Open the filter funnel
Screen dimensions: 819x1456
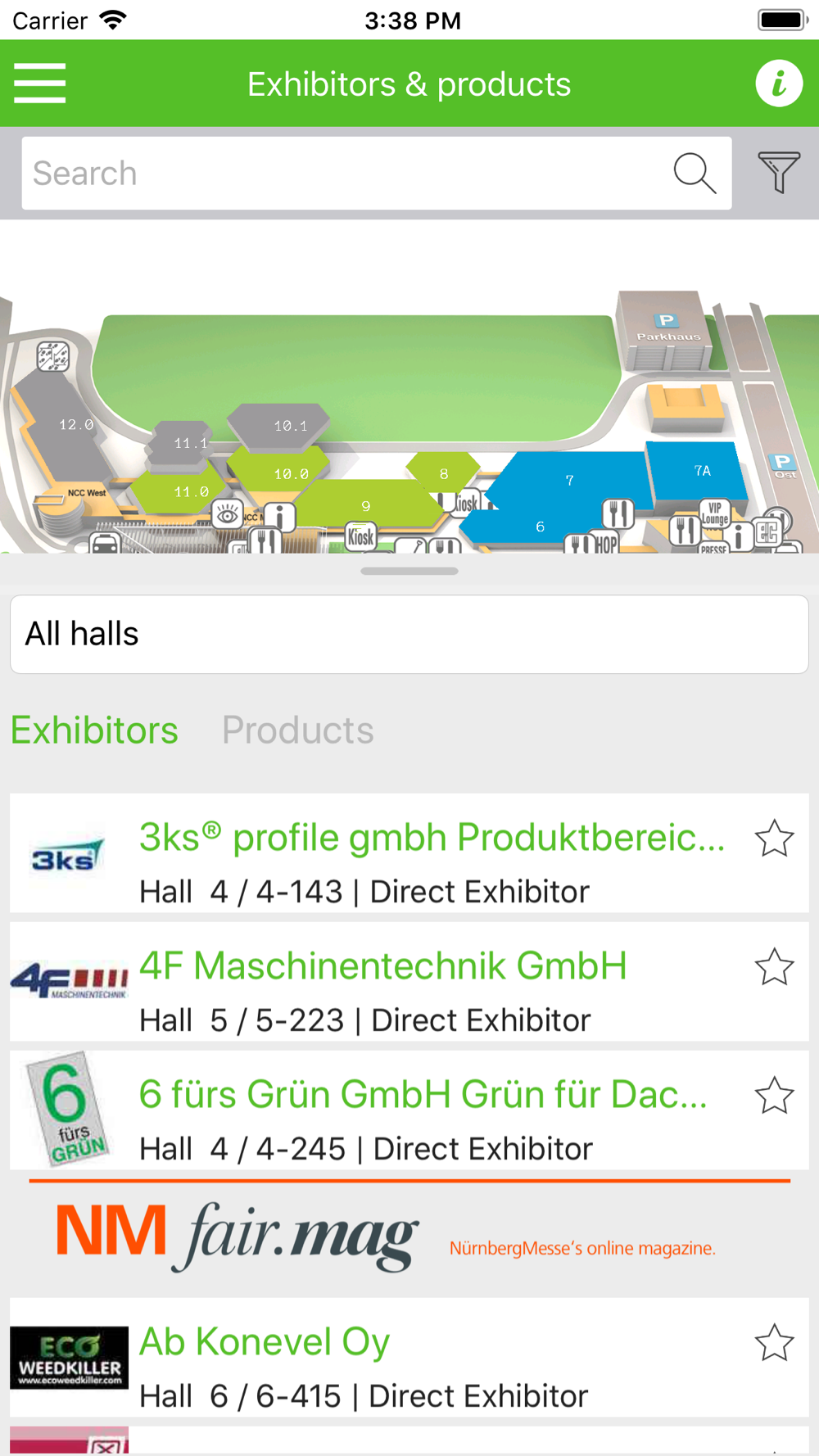click(778, 173)
